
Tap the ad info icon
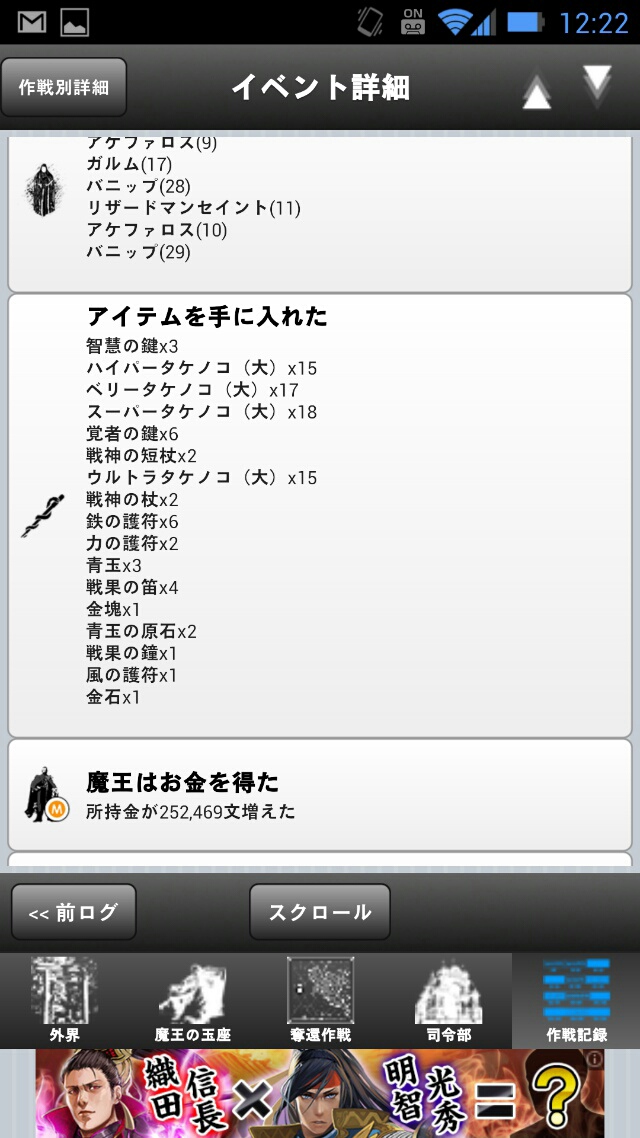point(595,1059)
